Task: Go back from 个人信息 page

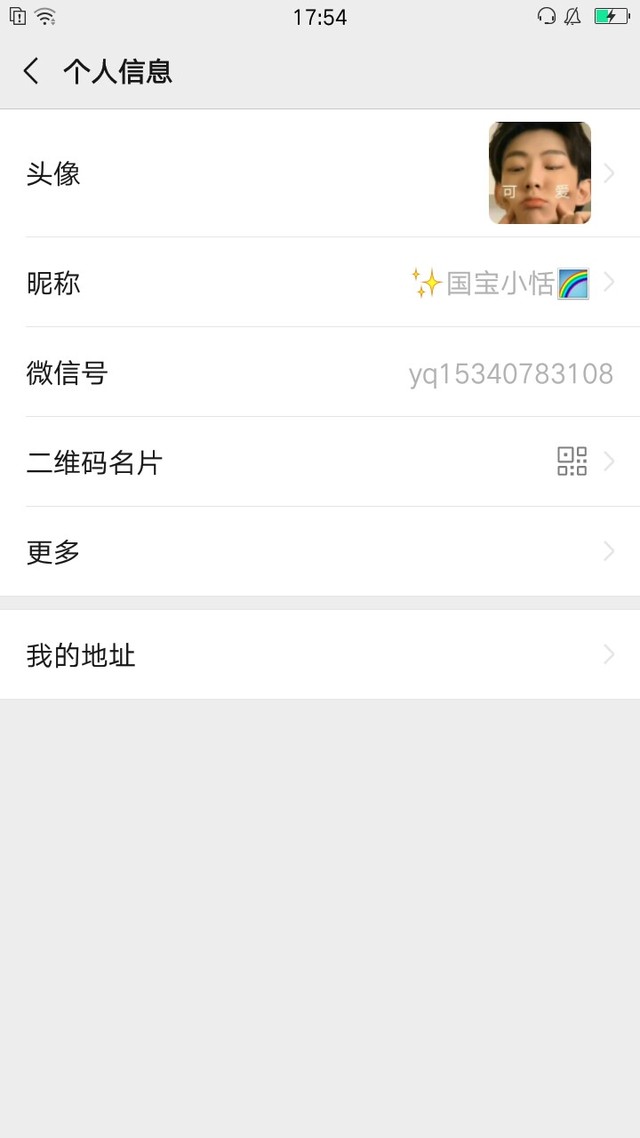Action: (x=31, y=72)
